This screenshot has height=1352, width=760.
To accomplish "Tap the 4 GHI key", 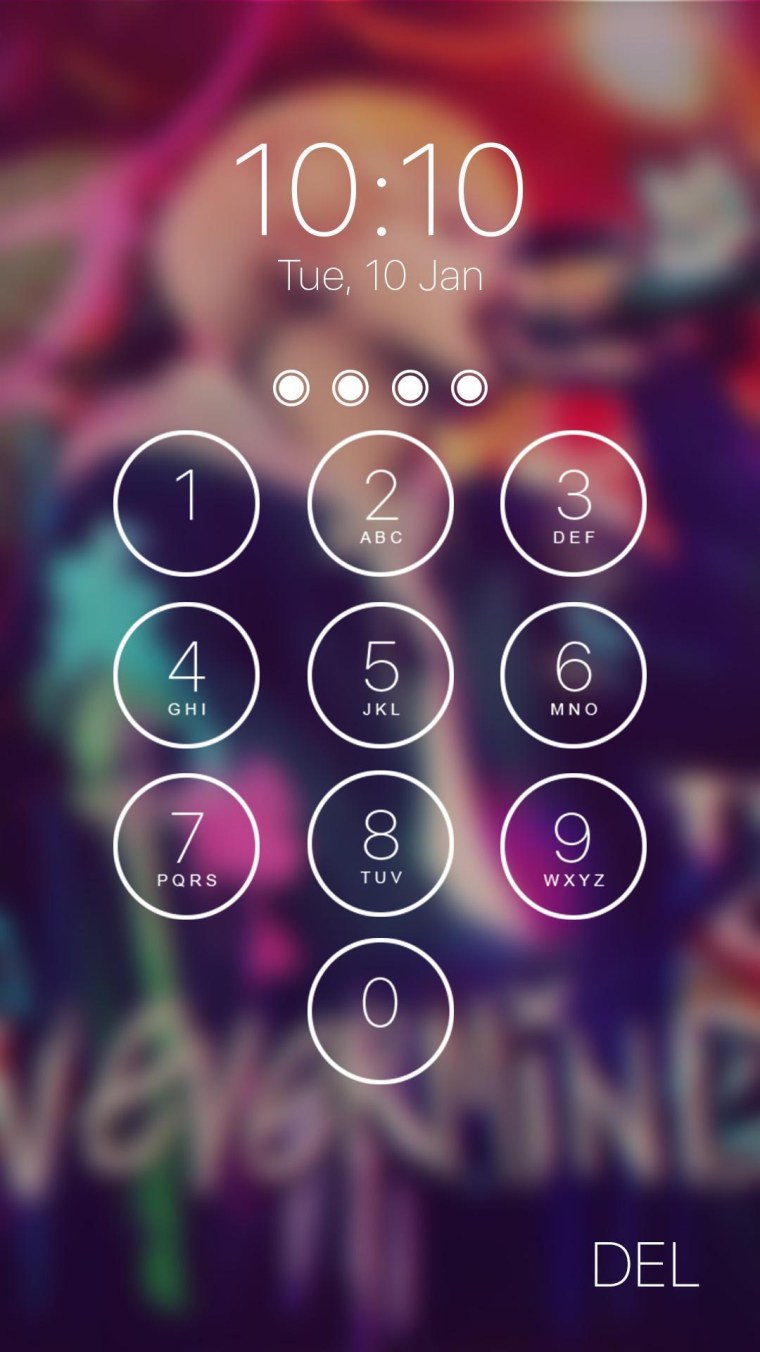I will pyautogui.click(x=187, y=675).
